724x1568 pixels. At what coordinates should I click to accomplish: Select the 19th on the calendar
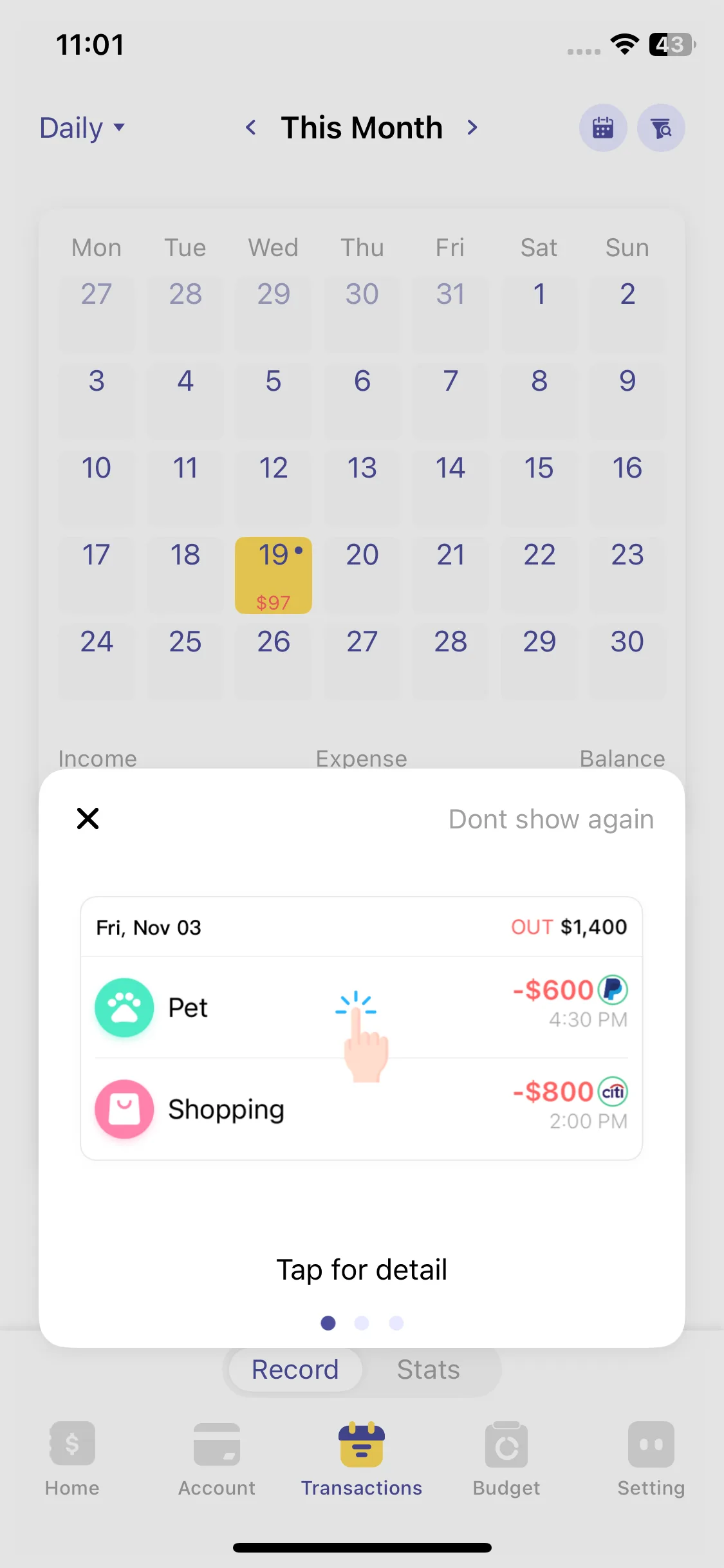(274, 575)
